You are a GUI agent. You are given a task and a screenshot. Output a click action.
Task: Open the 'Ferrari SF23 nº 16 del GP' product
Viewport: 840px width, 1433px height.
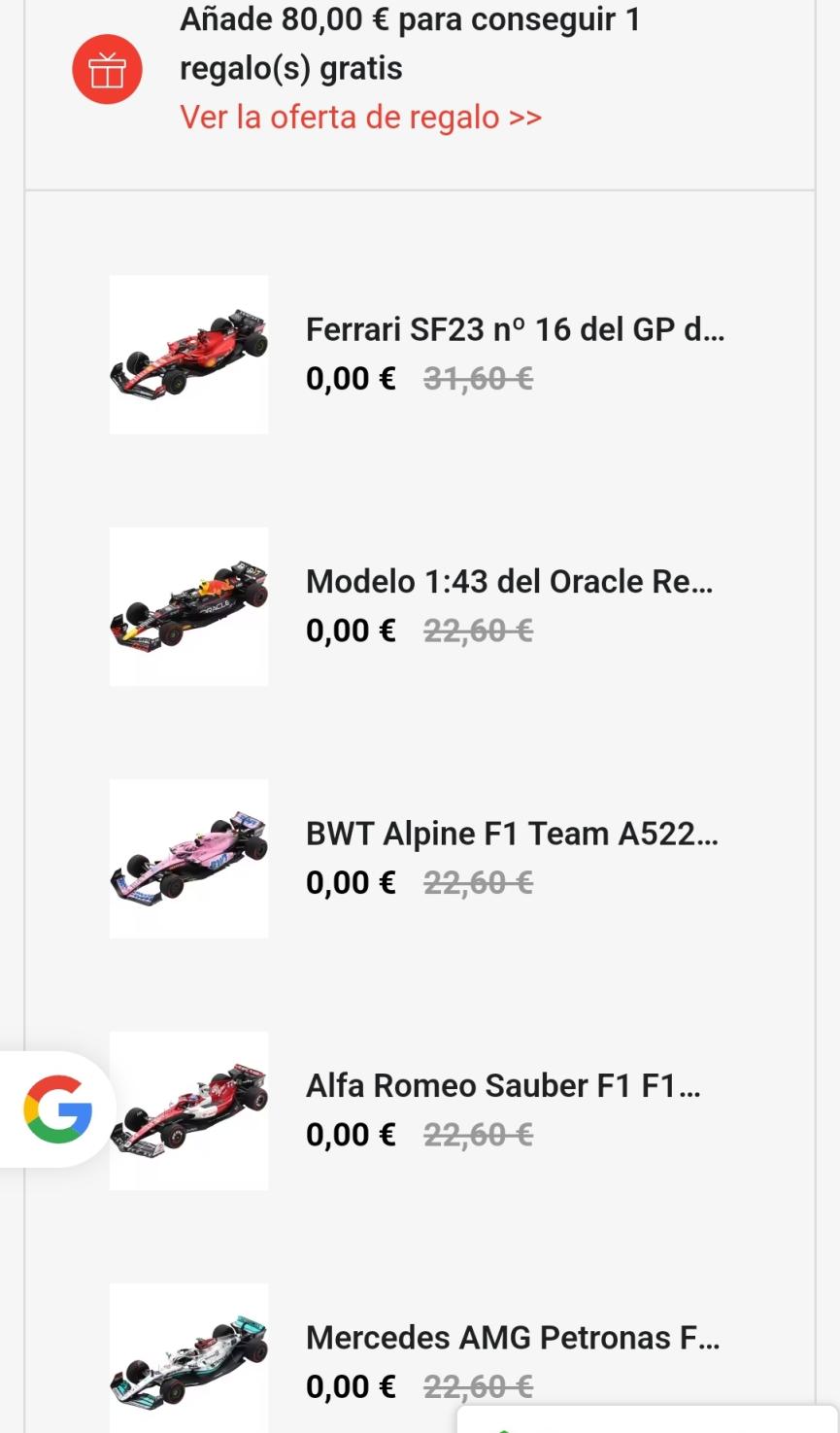[x=515, y=329]
